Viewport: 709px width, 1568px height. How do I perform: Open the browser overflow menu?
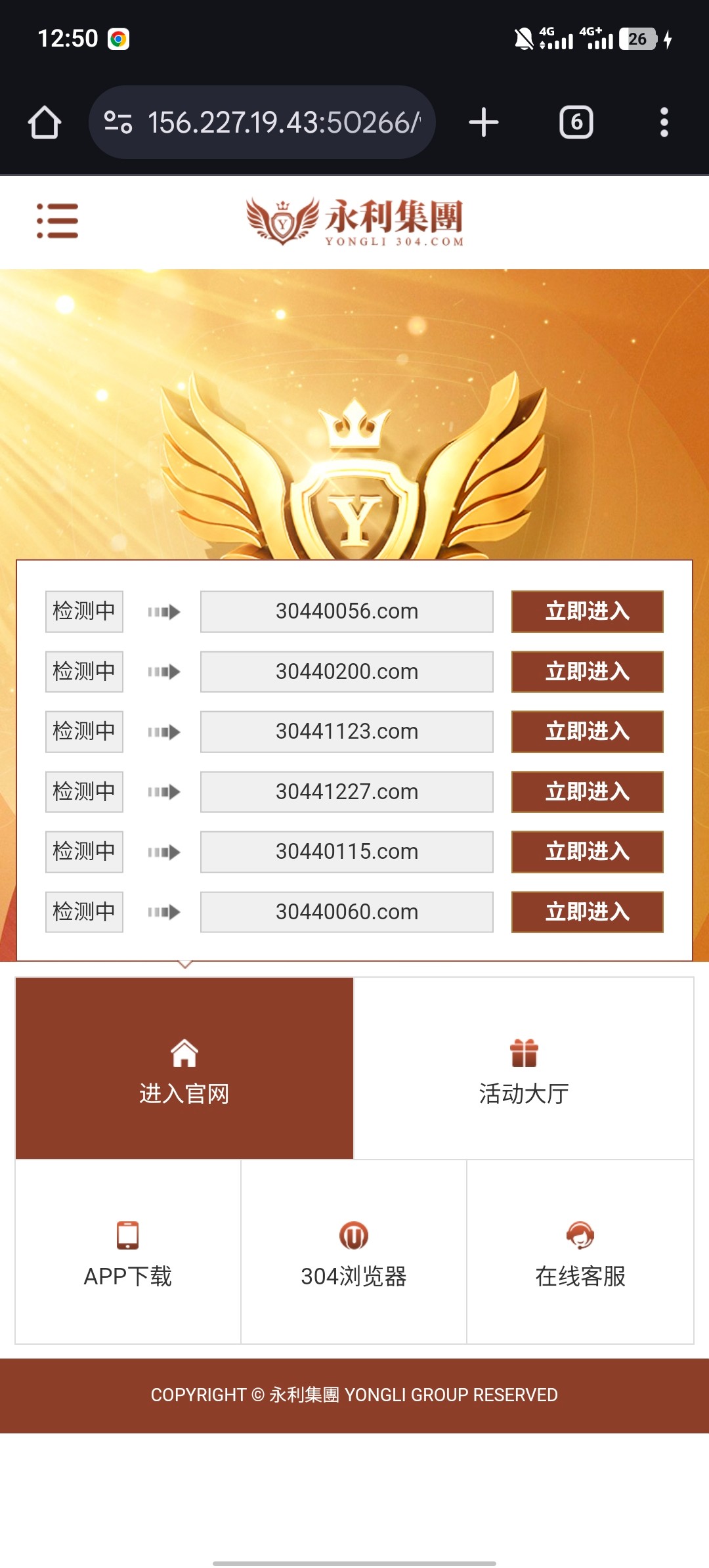[664, 123]
